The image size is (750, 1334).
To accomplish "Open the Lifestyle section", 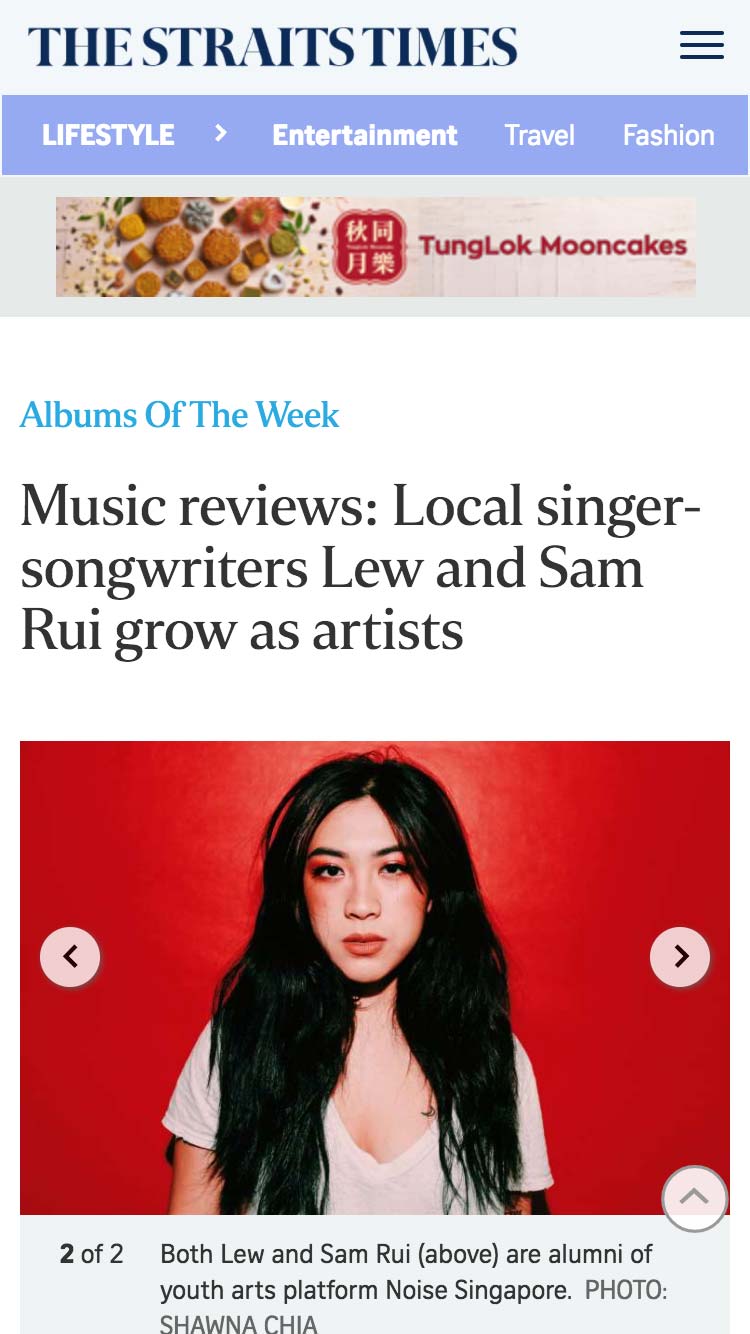I will coord(108,135).
